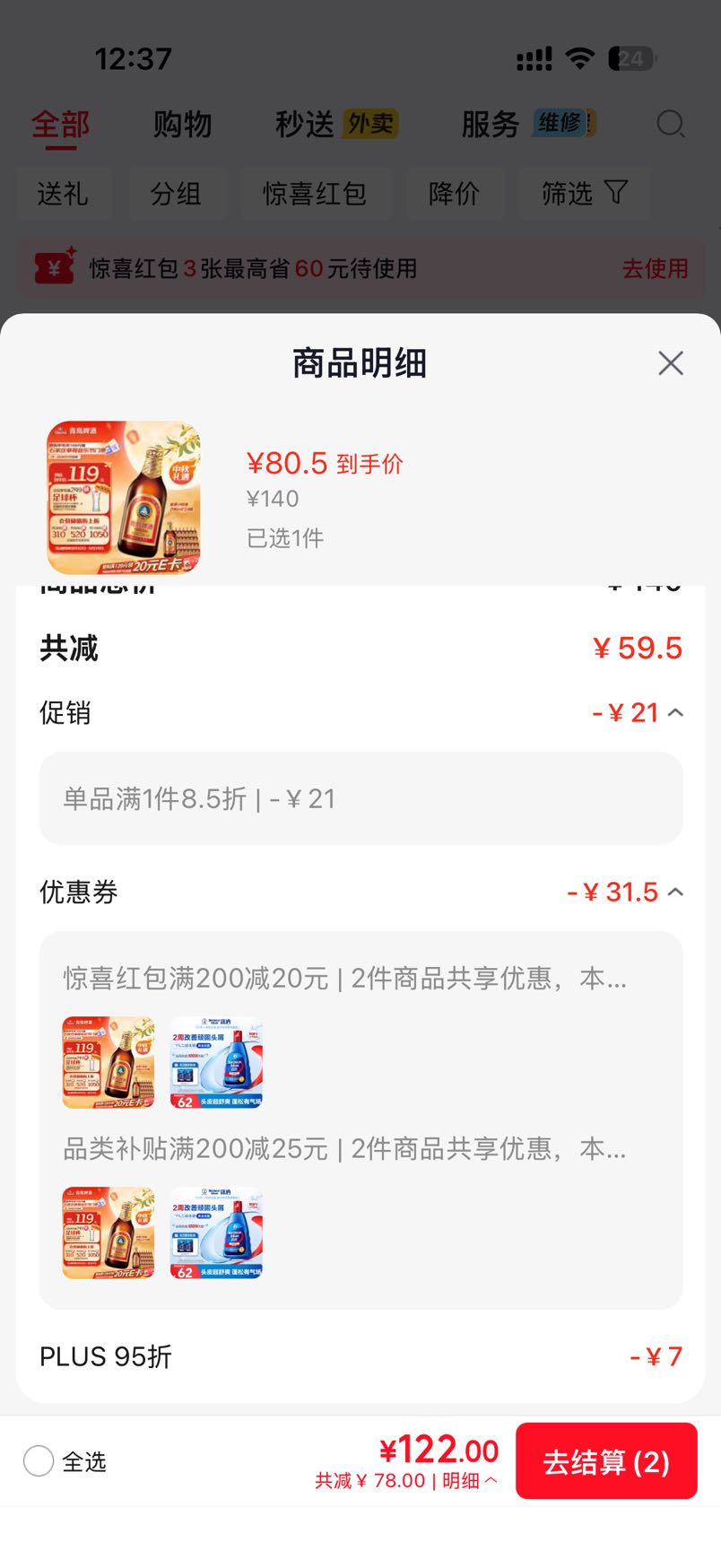Tap 去结算 to check out

coord(606,1461)
